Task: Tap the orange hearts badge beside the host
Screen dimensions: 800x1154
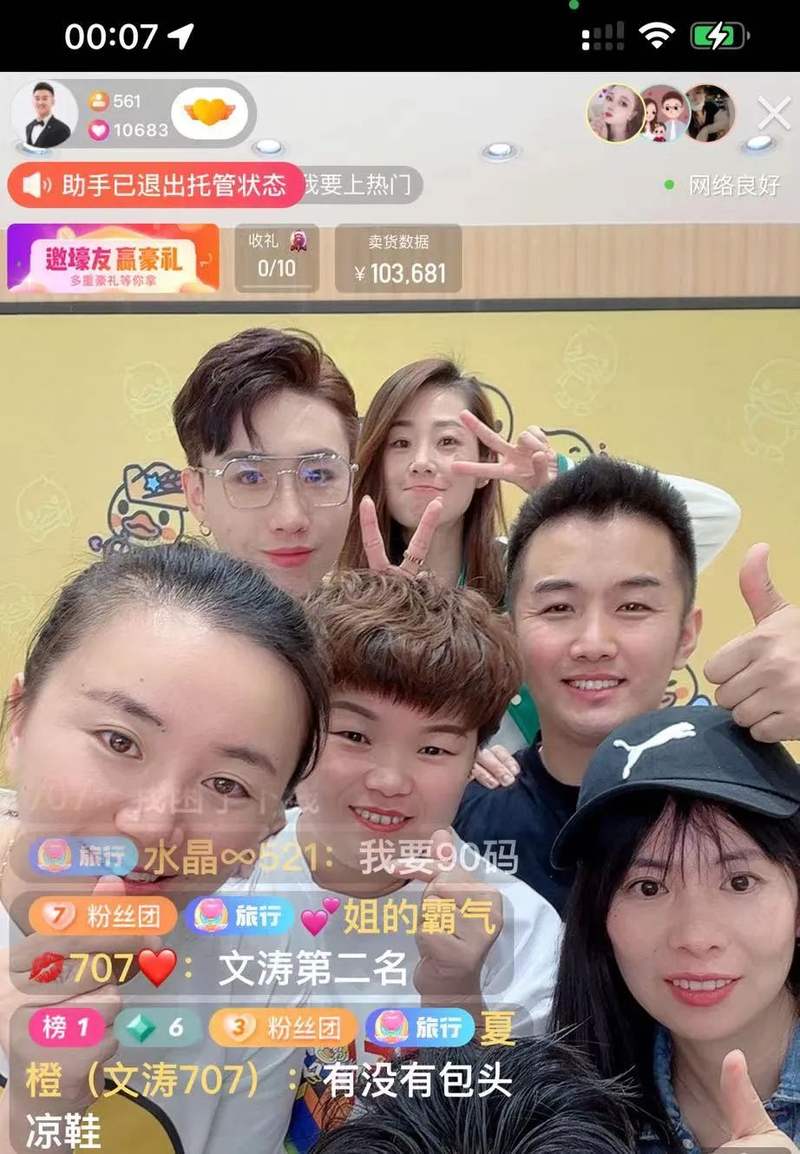Action: pos(209,113)
